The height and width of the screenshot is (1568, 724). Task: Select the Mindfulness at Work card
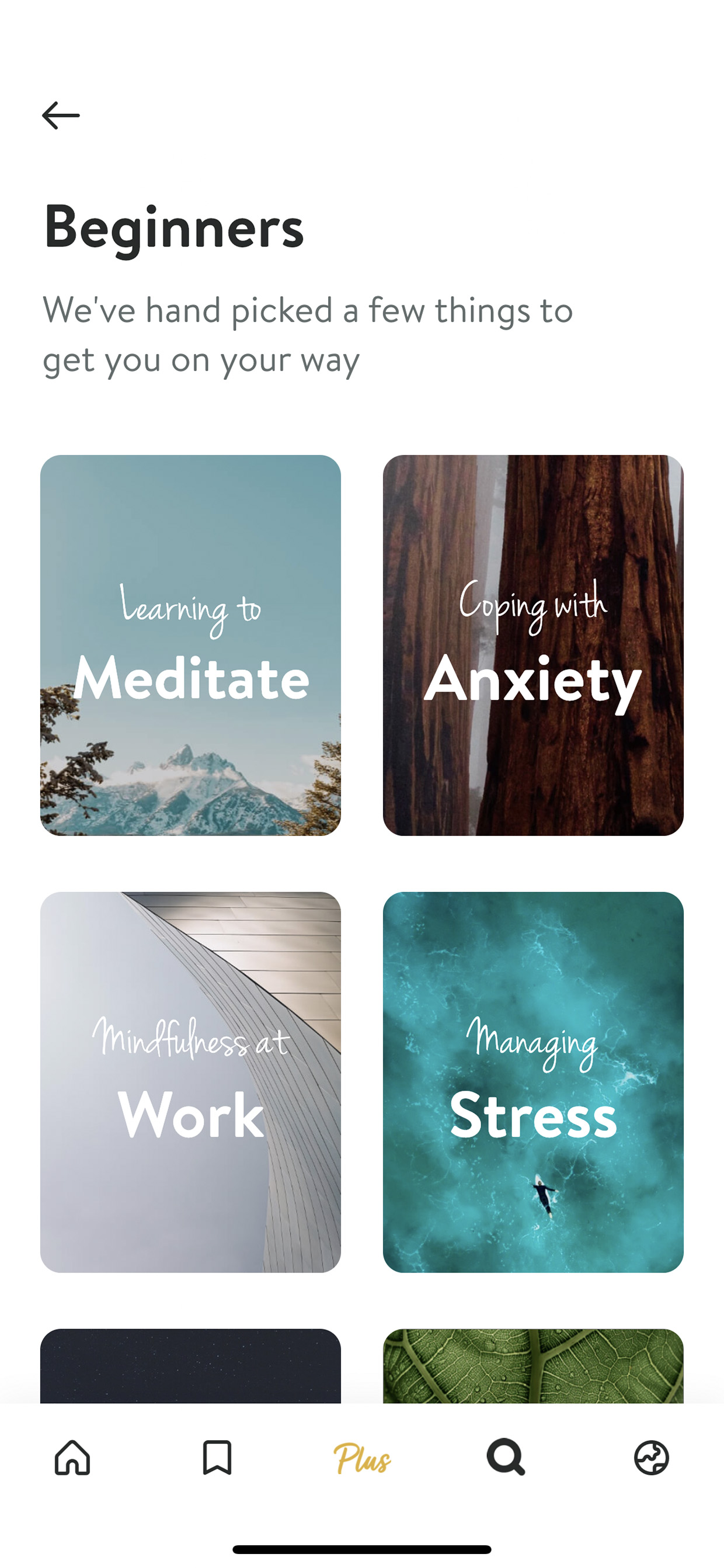click(x=190, y=1083)
